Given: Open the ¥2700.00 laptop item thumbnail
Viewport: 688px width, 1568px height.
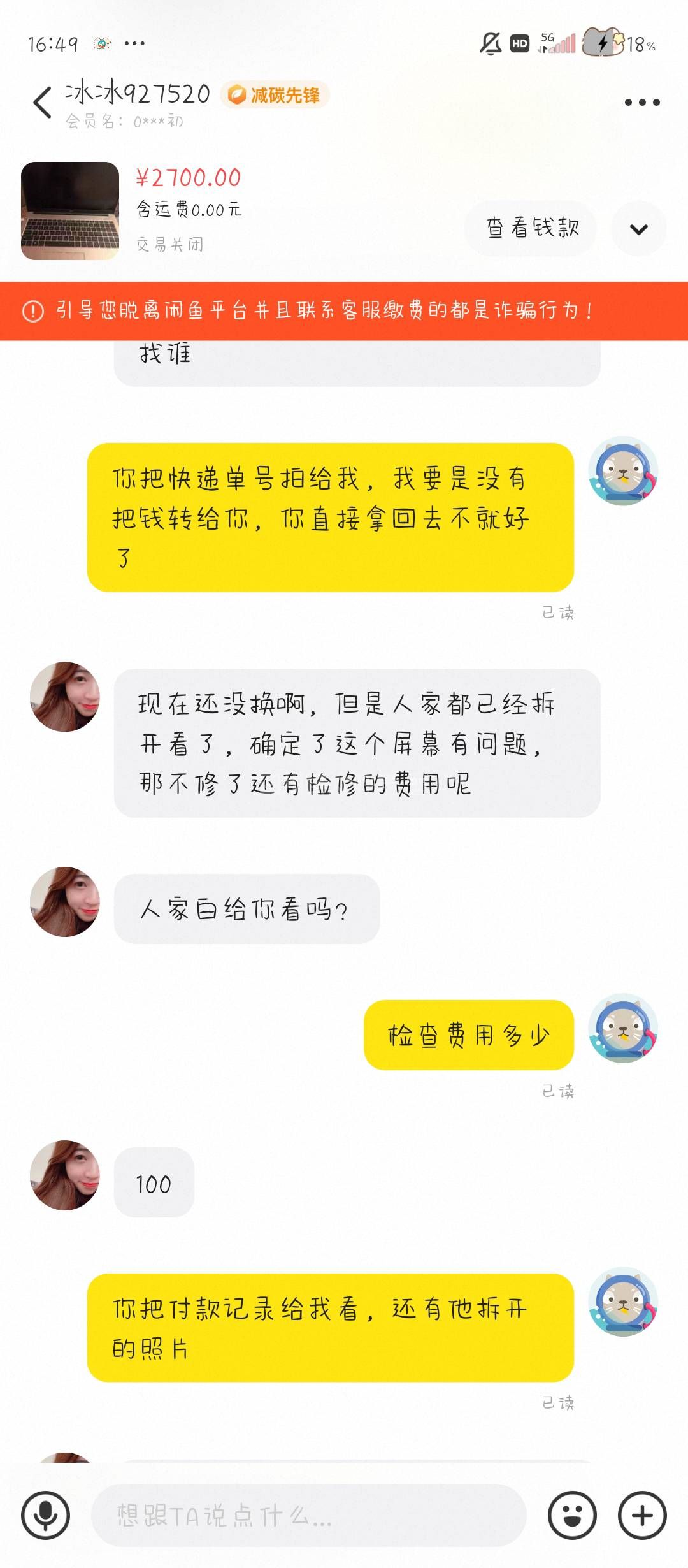Looking at the screenshot, I should [70, 211].
